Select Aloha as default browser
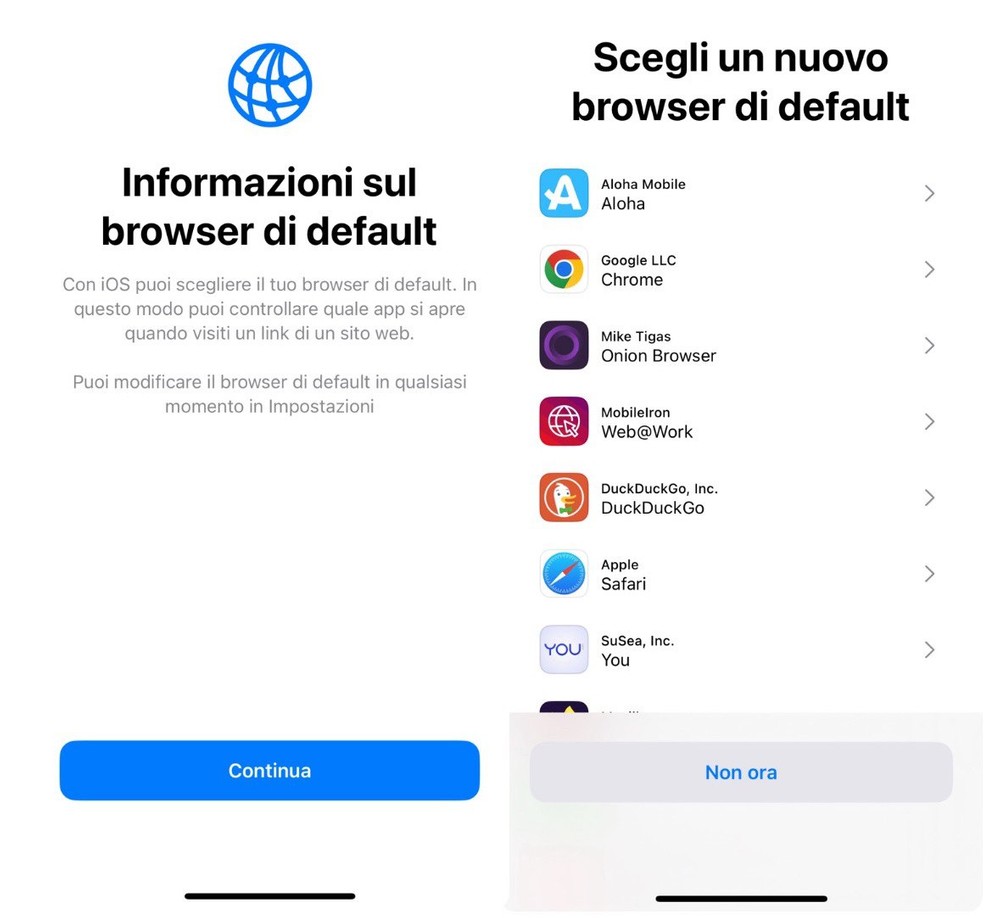The image size is (1000, 918). 738,193
